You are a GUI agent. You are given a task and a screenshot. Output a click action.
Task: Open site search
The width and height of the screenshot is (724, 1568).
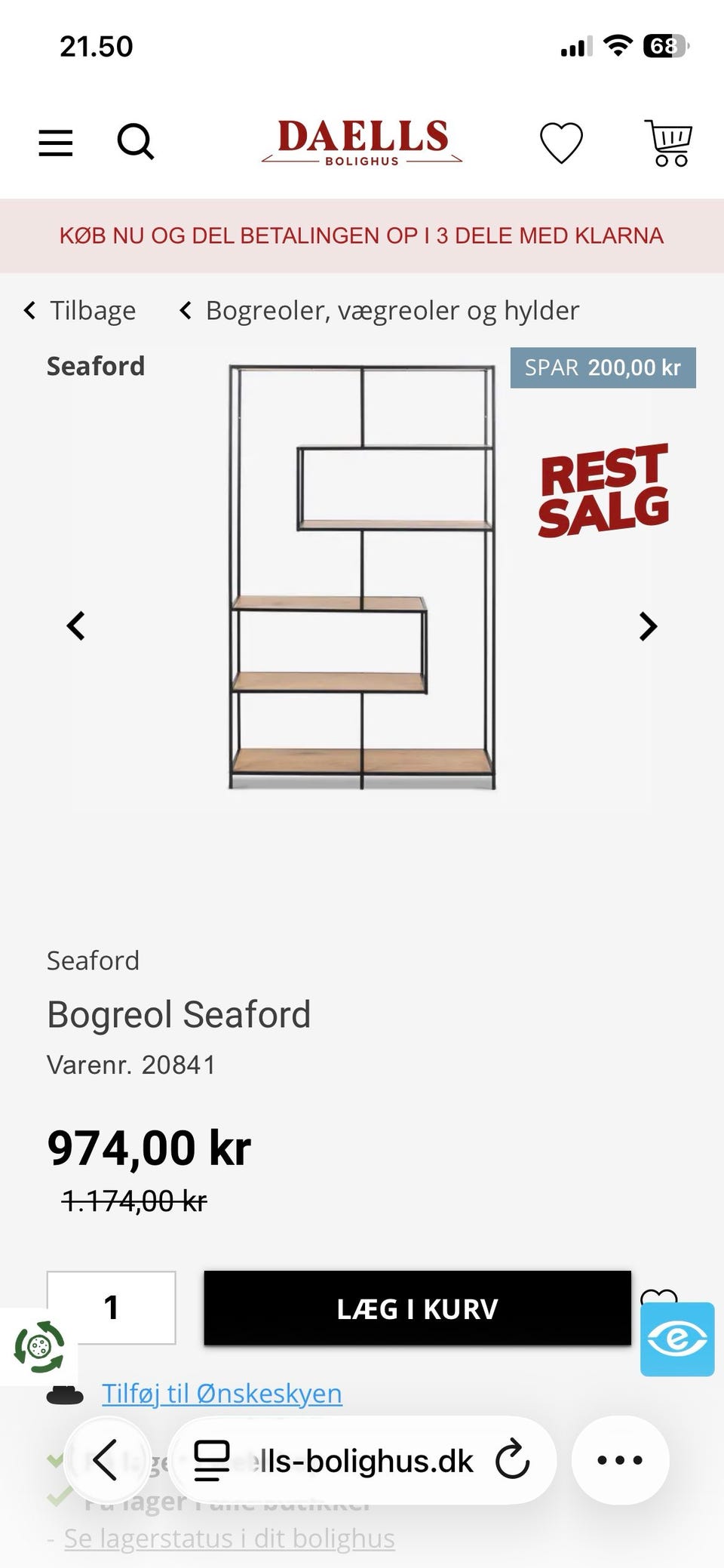[x=136, y=142]
